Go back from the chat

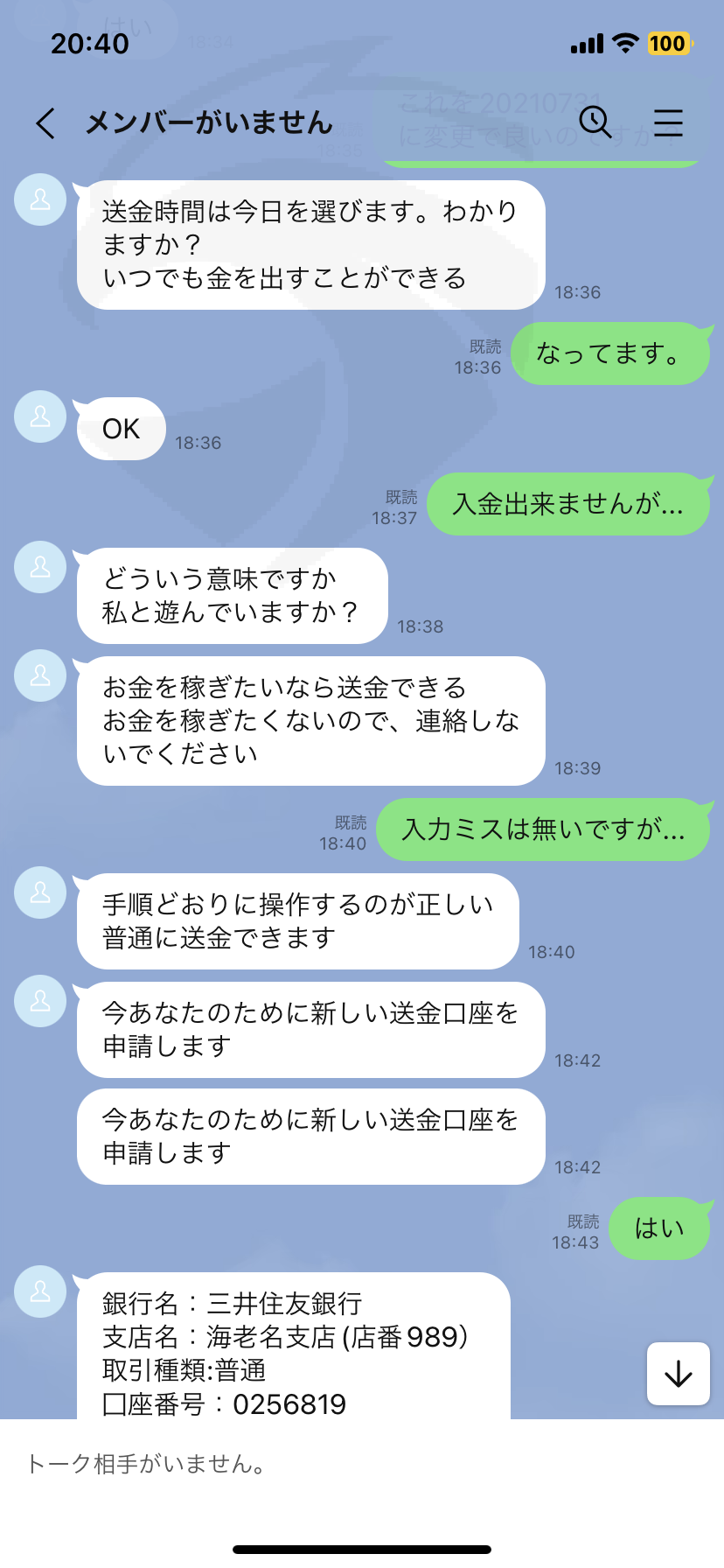[45, 123]
